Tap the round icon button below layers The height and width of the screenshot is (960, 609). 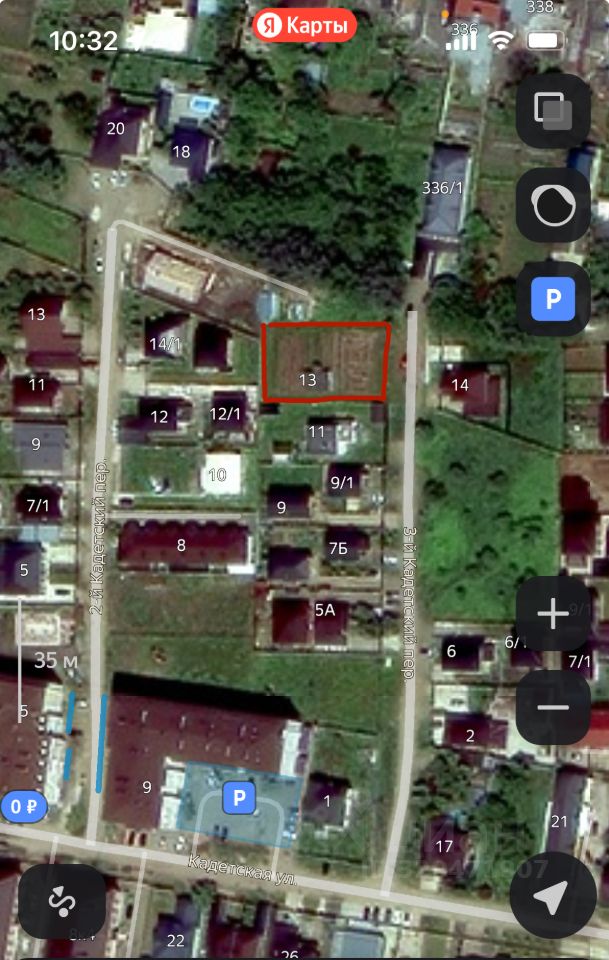[x=552, y=205]
